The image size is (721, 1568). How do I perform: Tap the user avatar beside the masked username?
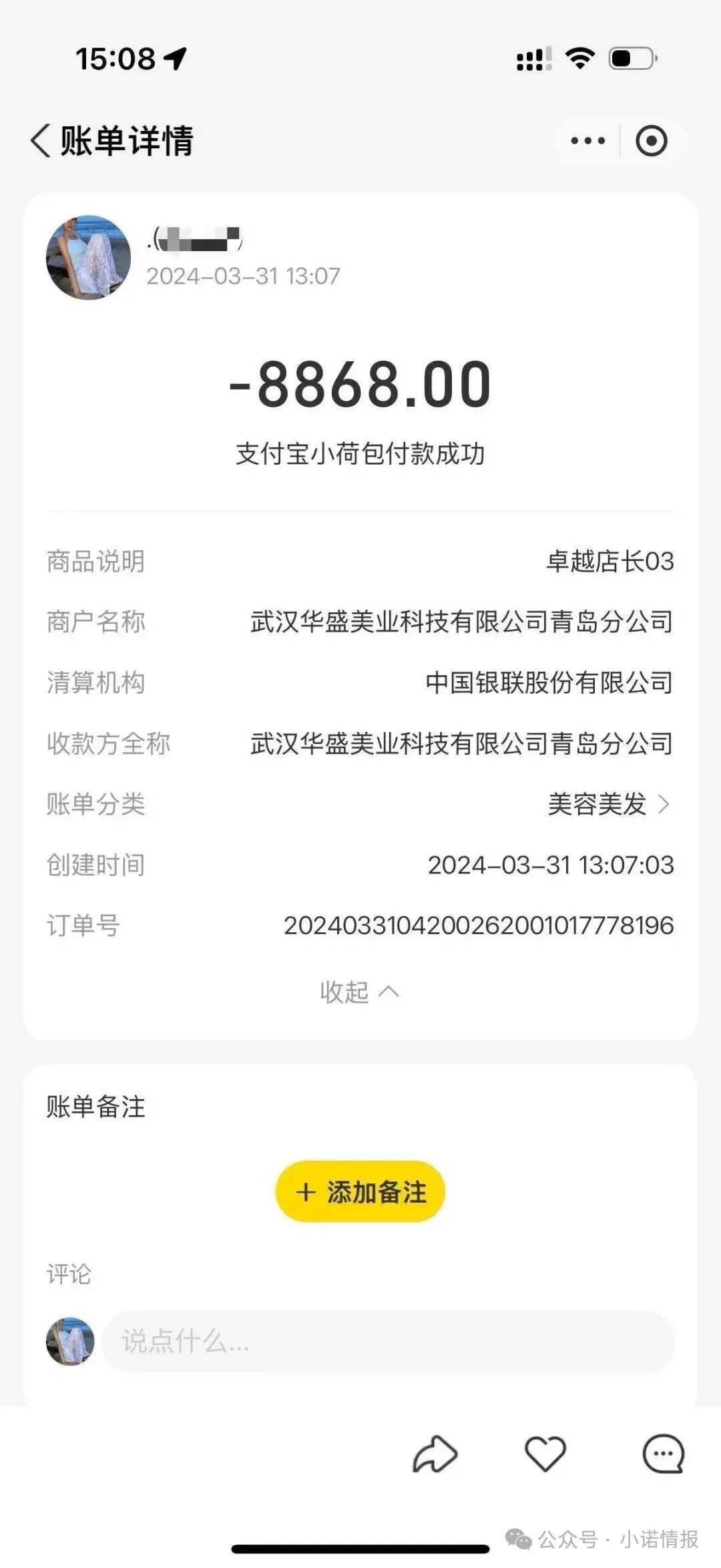pos(89,258)
